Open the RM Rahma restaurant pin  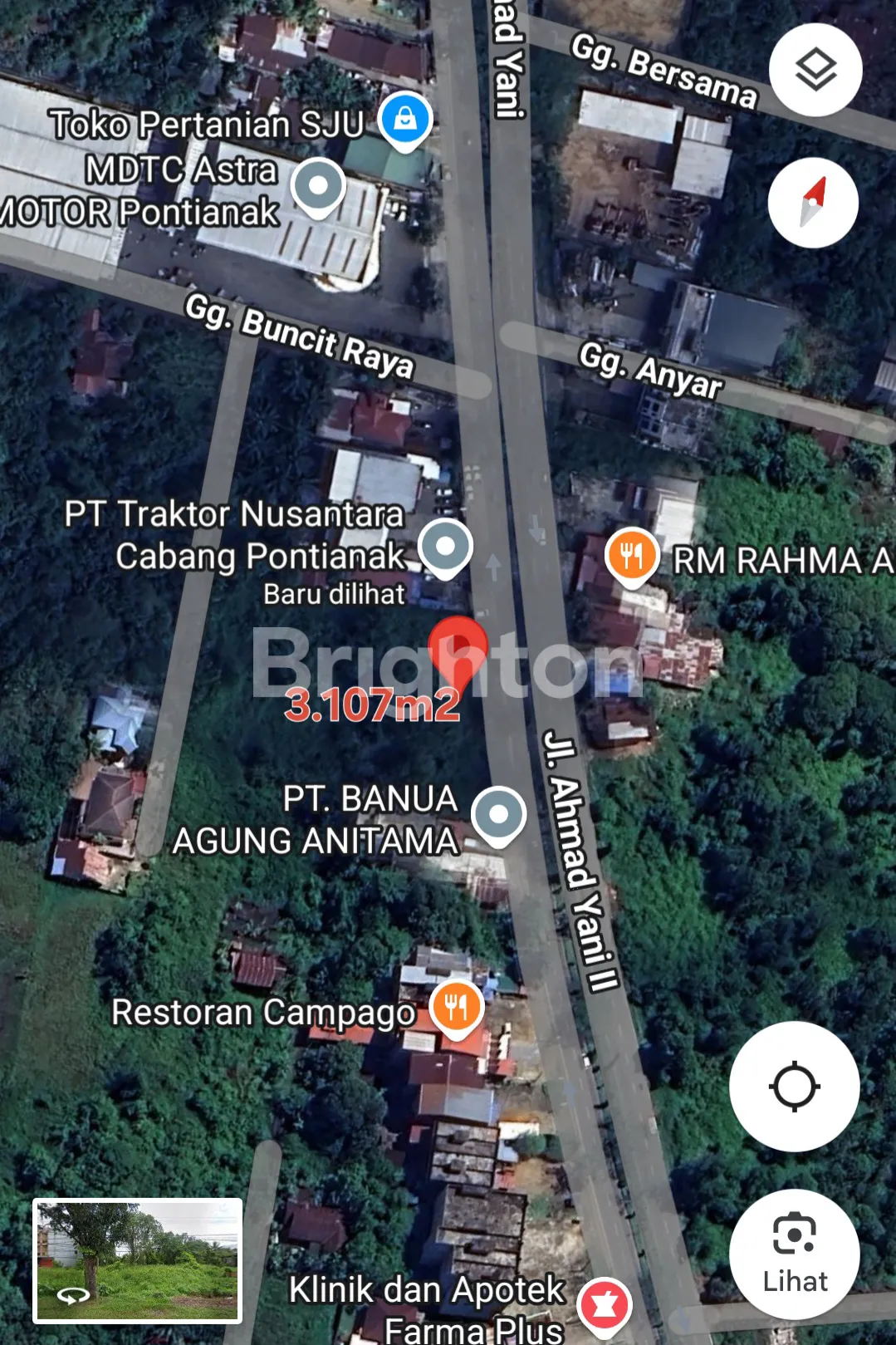tap(632, 556)
